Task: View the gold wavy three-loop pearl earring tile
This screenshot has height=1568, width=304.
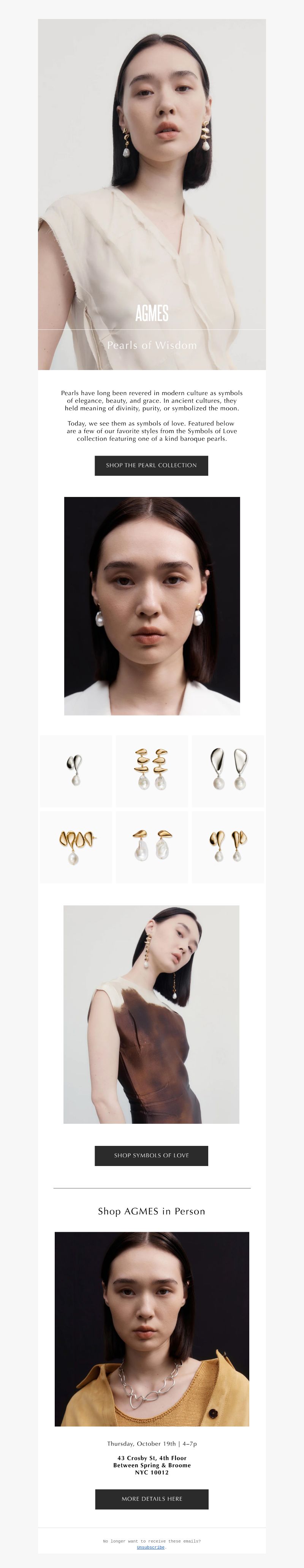Action: [x=76, y=847]
